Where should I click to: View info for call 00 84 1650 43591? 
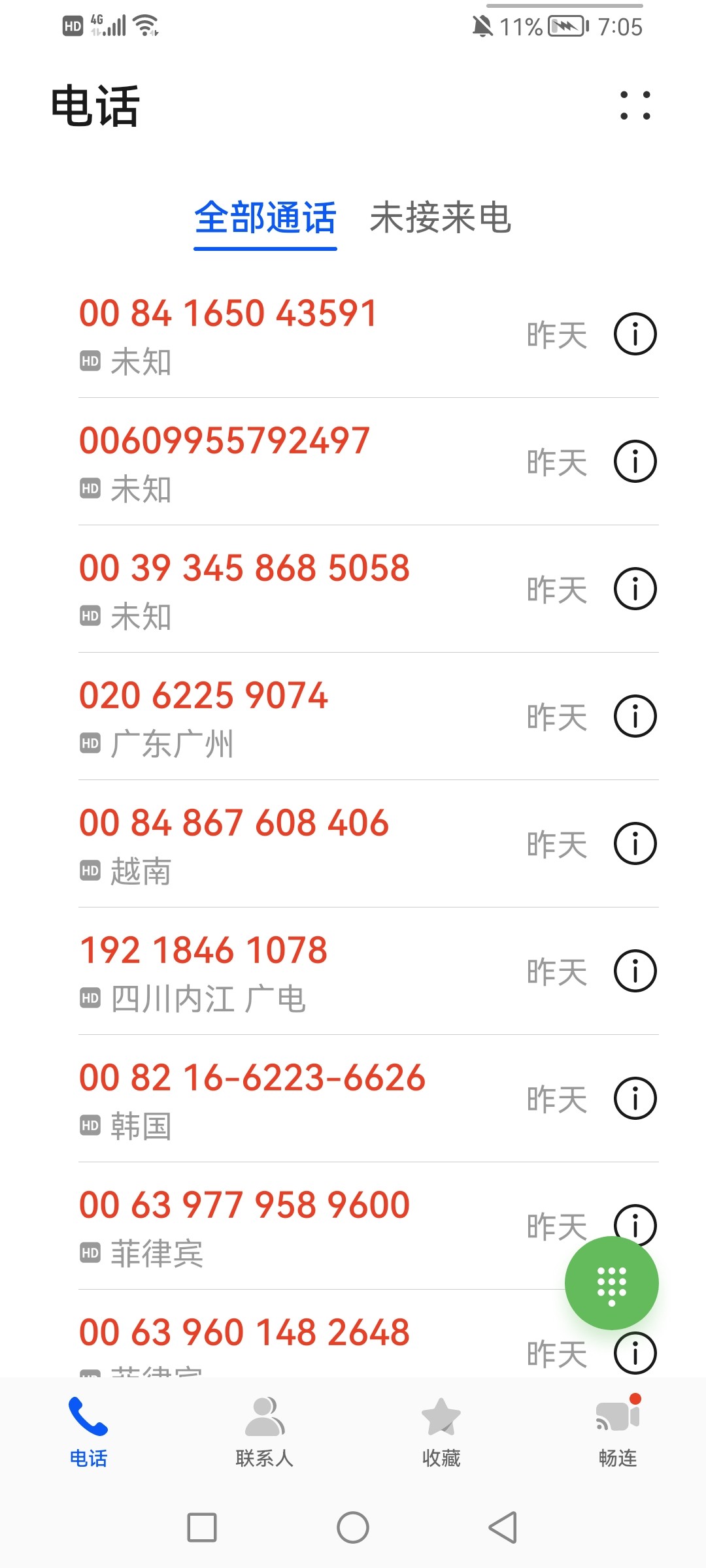pyautogui.click(x=635, y=333)
